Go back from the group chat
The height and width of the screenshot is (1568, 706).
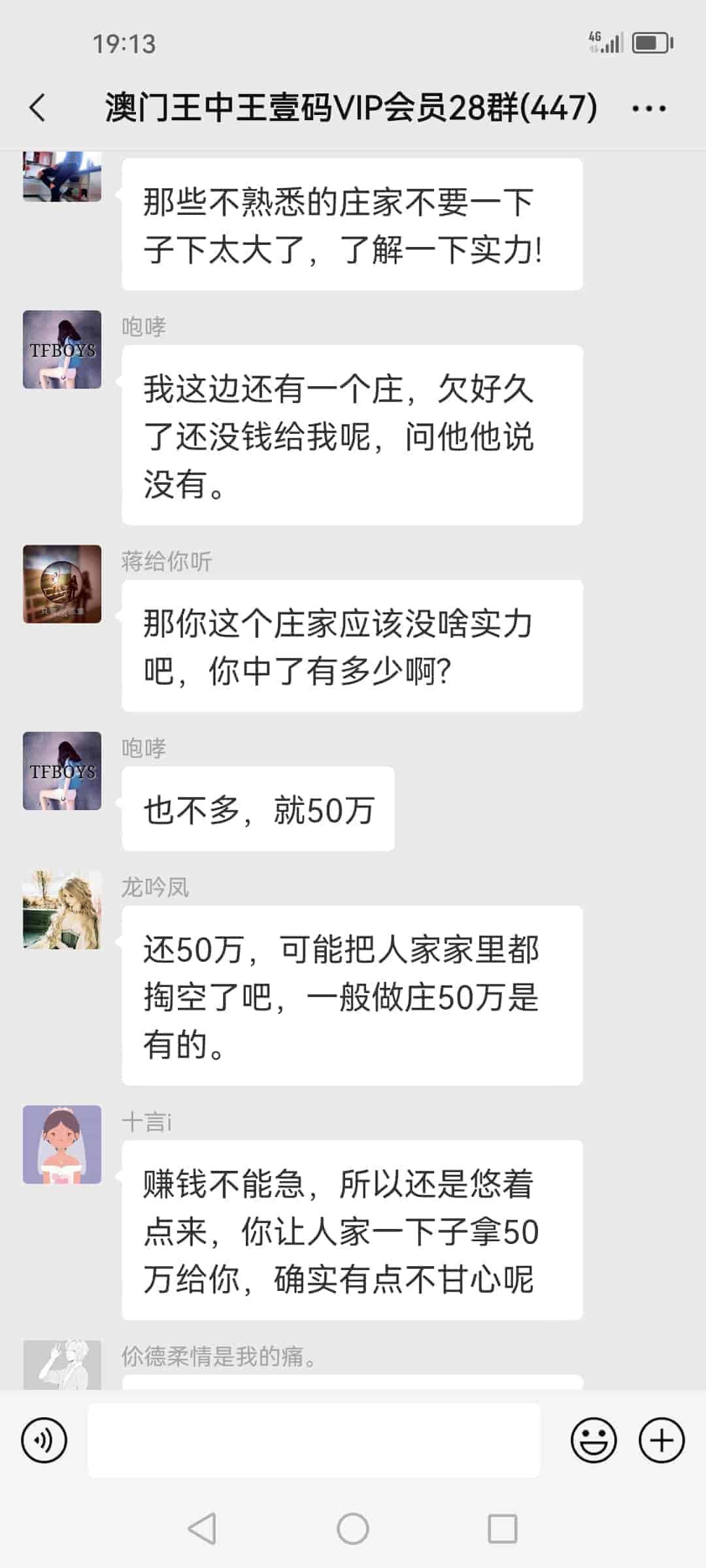(38, 108)
